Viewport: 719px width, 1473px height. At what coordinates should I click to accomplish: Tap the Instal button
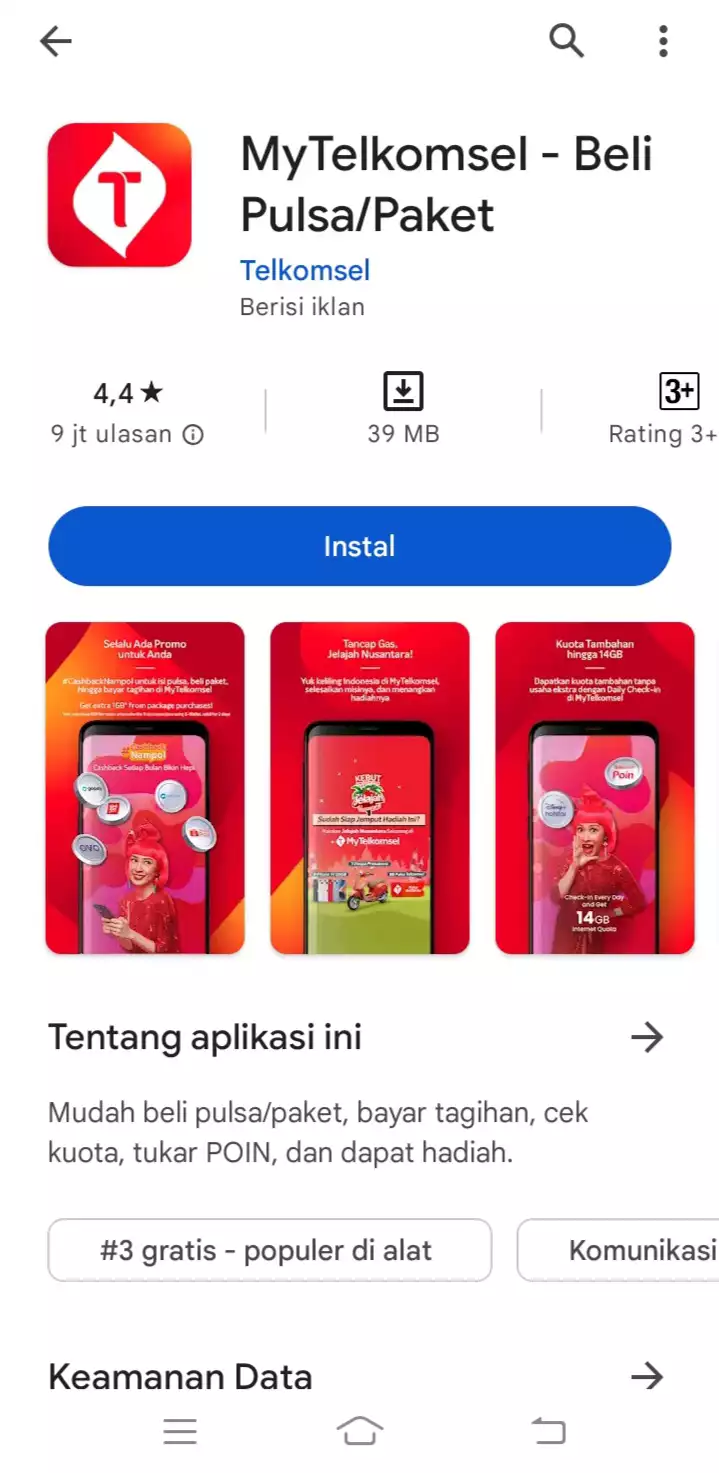[359, 546]
